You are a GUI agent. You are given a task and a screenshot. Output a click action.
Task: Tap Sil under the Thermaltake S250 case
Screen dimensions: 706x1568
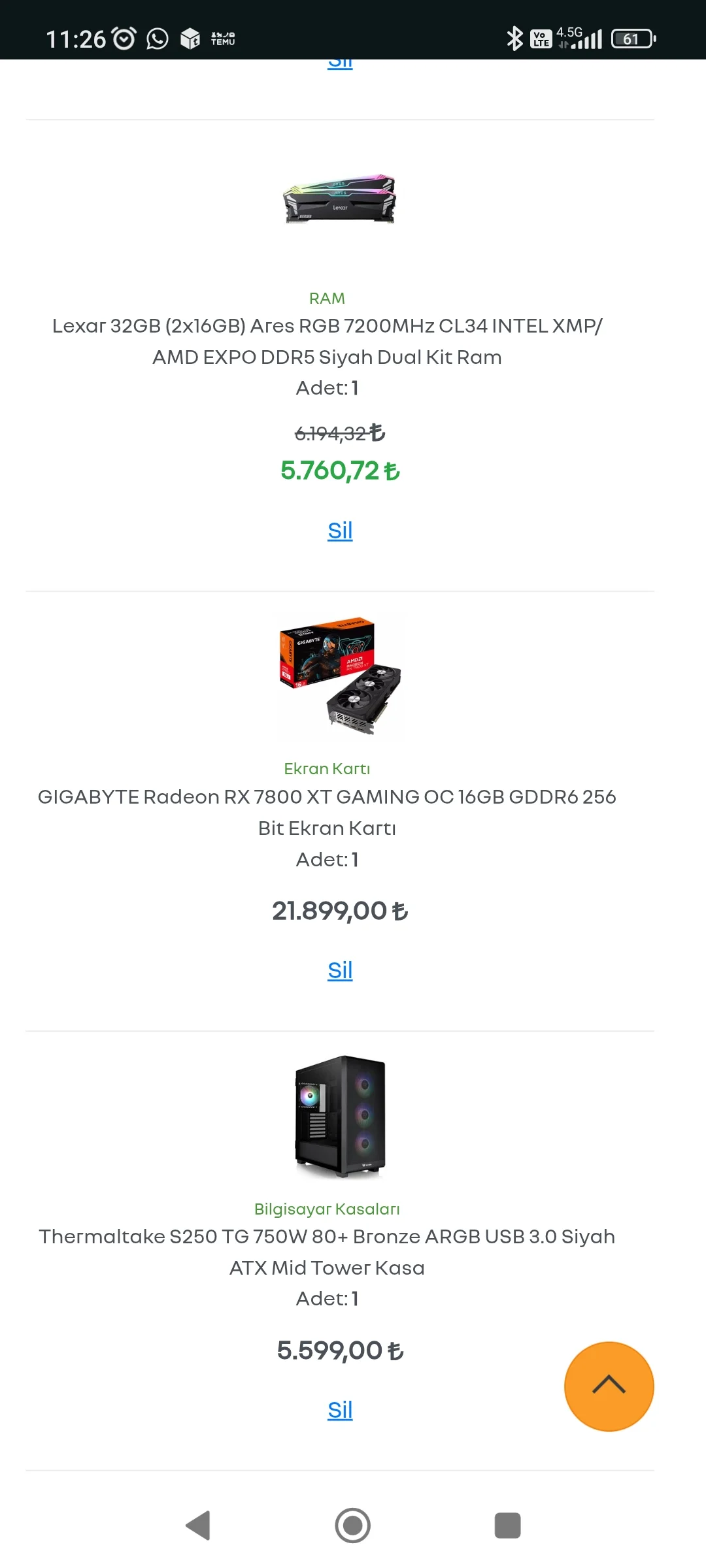point(340,1410)
